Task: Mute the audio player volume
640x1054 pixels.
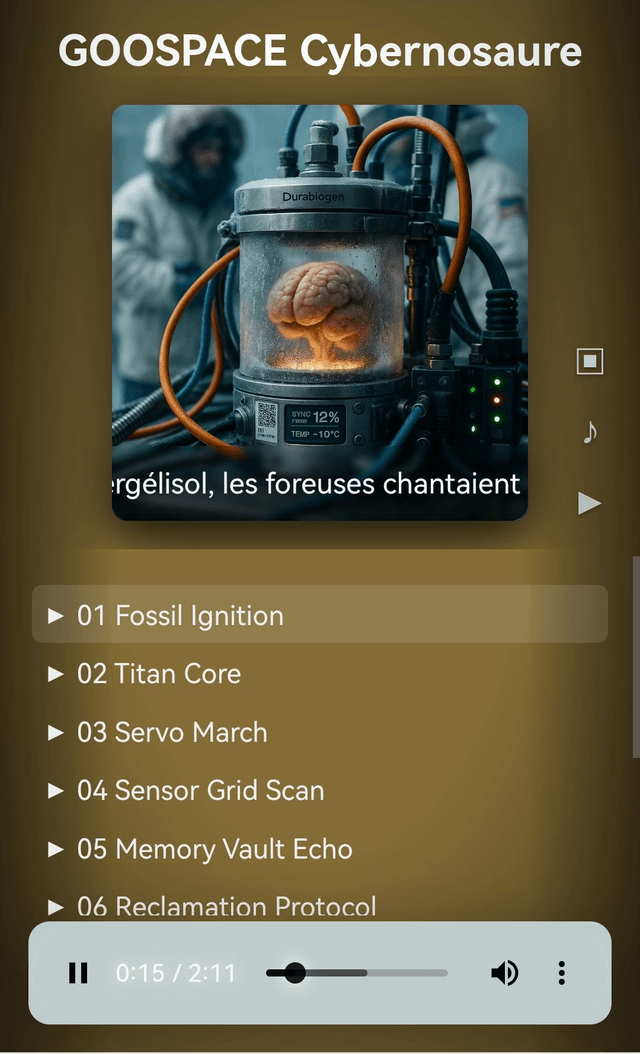Action: point(505,973)
